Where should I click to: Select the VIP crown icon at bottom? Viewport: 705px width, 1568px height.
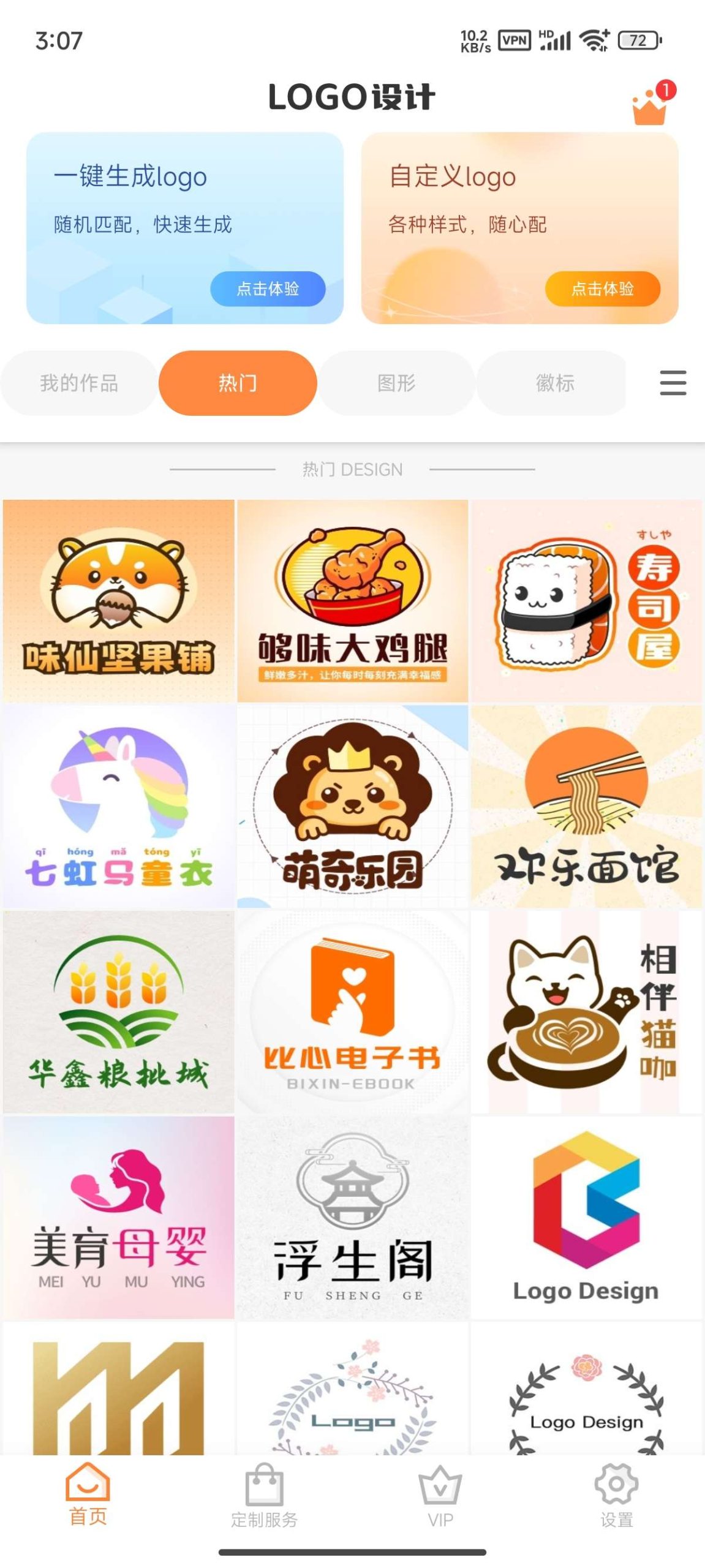440,1490
